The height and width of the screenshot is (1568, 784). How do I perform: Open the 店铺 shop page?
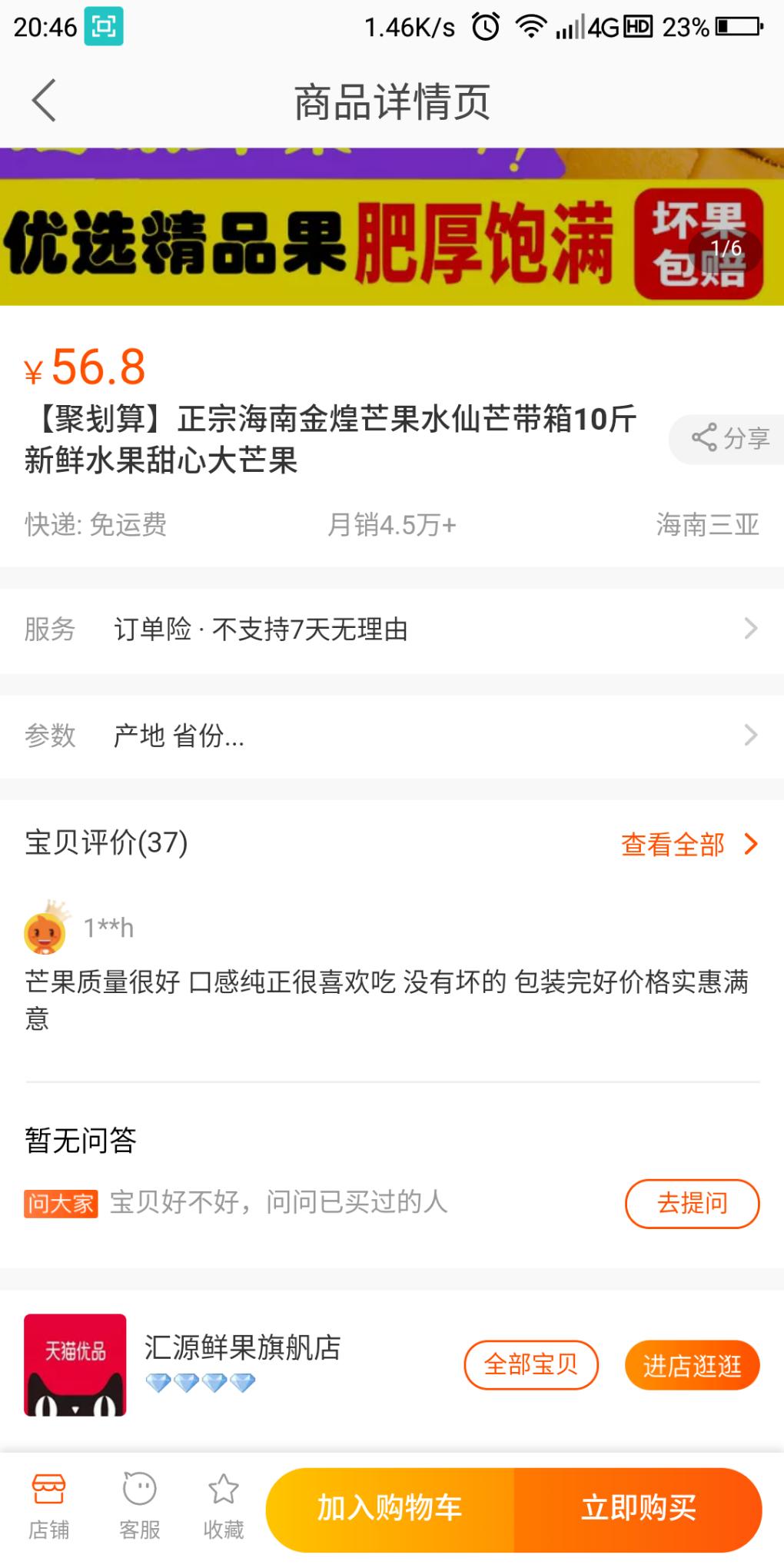coord(48,1508)
